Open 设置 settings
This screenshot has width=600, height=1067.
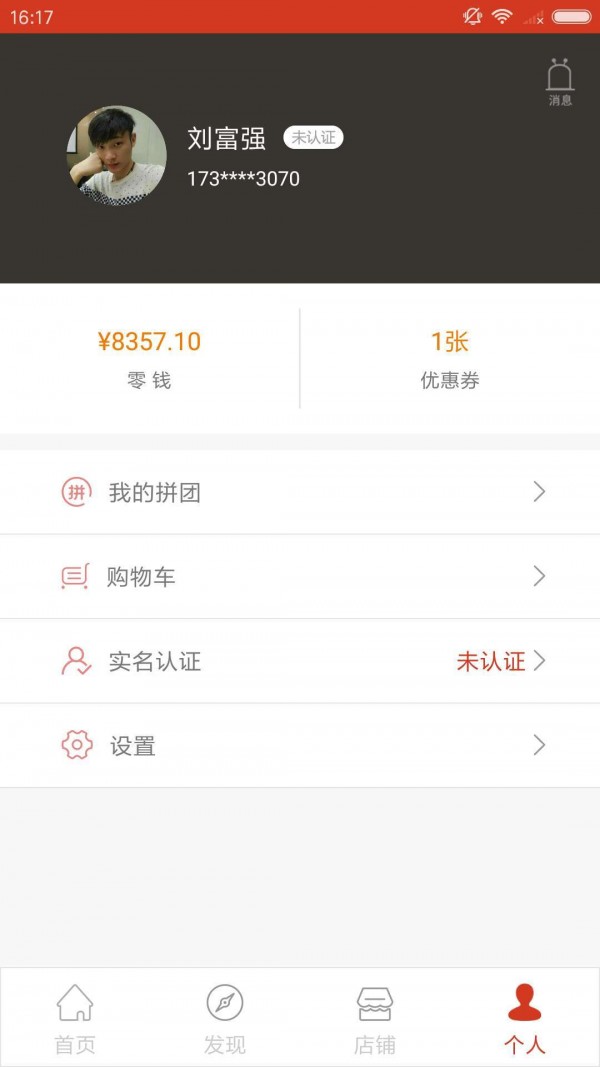click(x=300, y=746)
